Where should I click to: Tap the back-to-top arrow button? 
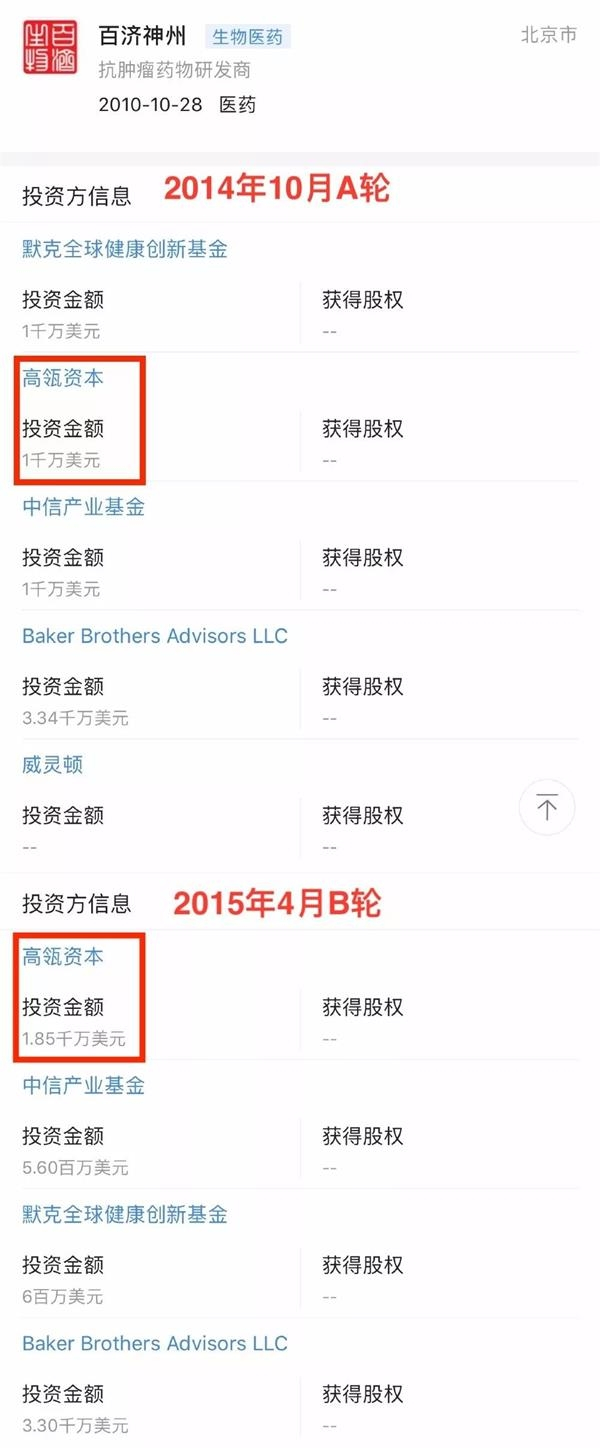(x=547, y=807)
